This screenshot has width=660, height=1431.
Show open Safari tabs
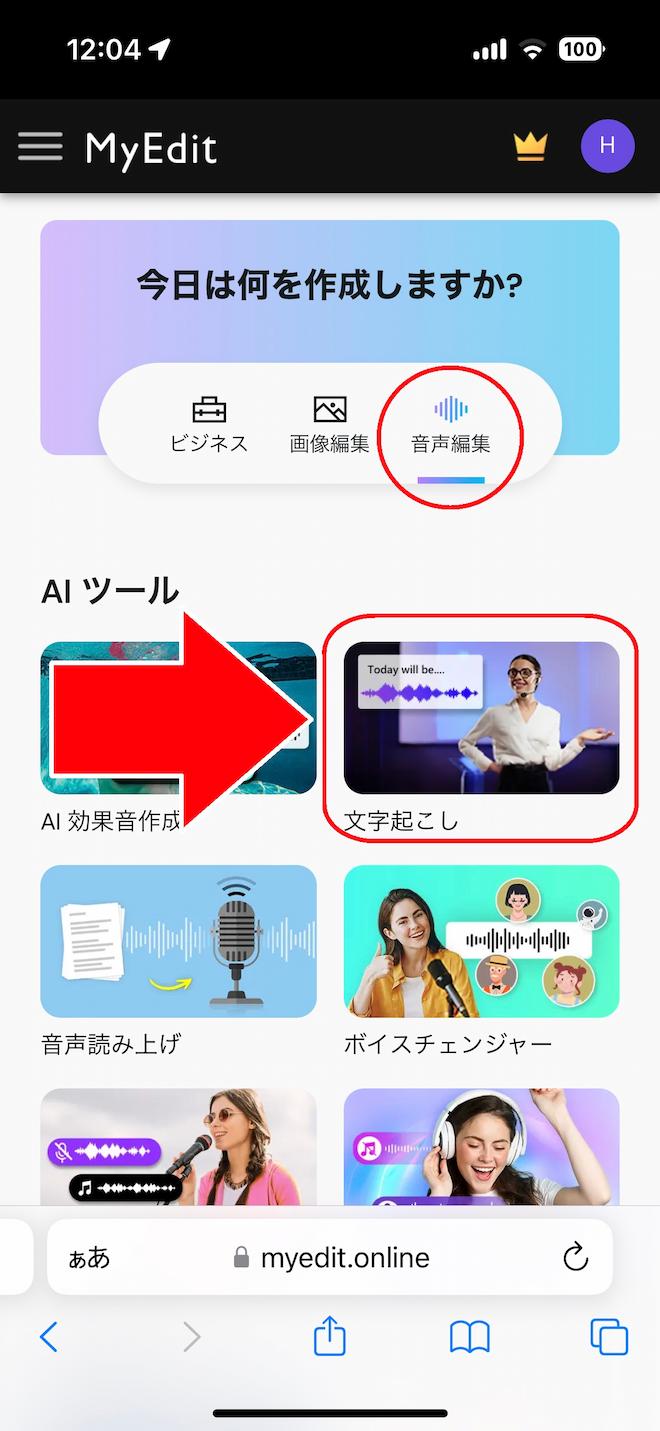(608, 1336)
